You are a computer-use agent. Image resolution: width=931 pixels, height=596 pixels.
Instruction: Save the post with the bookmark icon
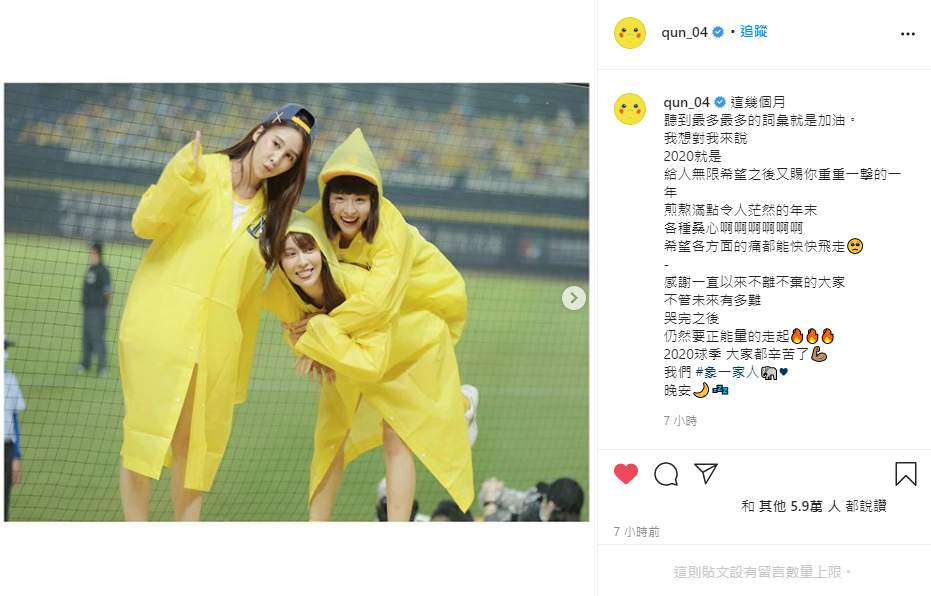pyautogui.click(x=905, y=474)
